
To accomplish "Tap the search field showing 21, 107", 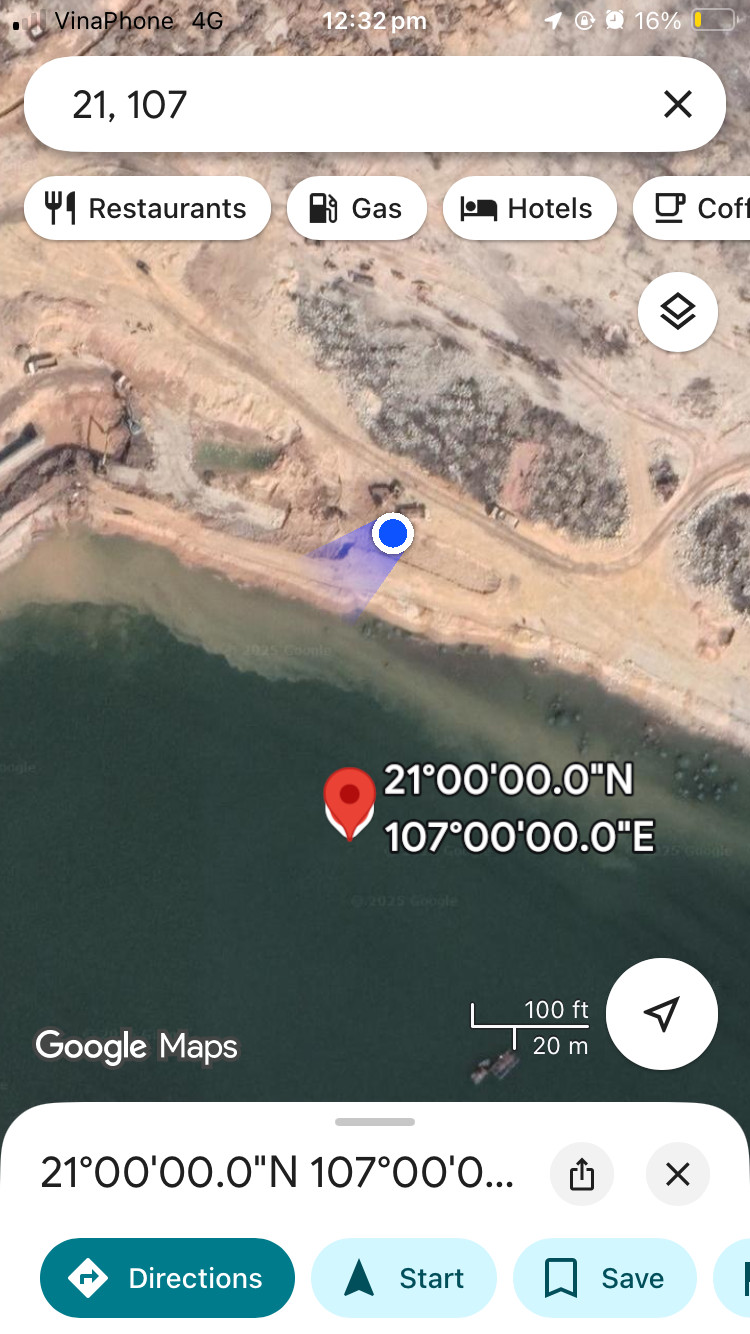I will click(300, 104).
